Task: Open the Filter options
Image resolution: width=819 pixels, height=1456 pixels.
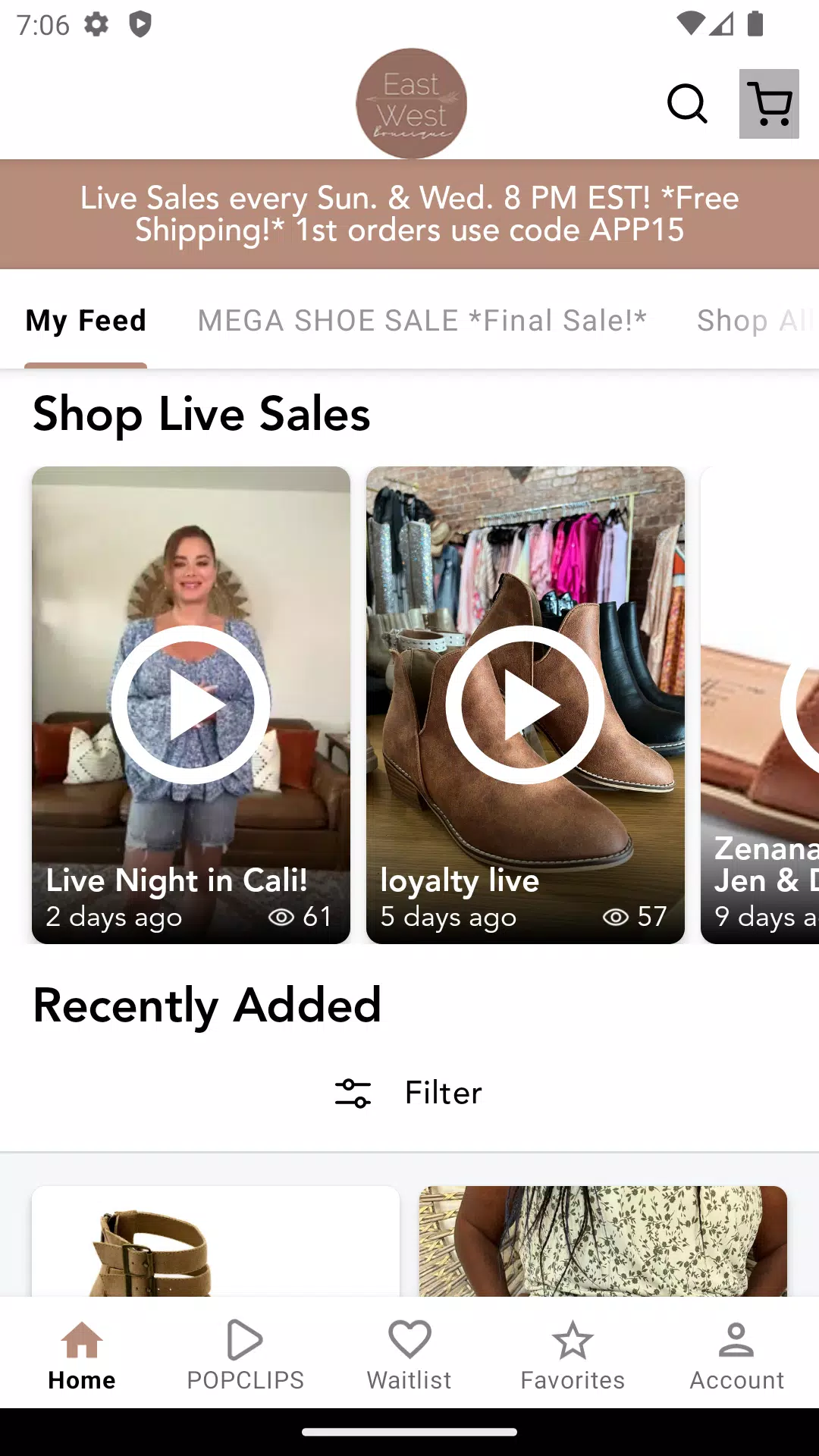Action: click(409, 1093)
